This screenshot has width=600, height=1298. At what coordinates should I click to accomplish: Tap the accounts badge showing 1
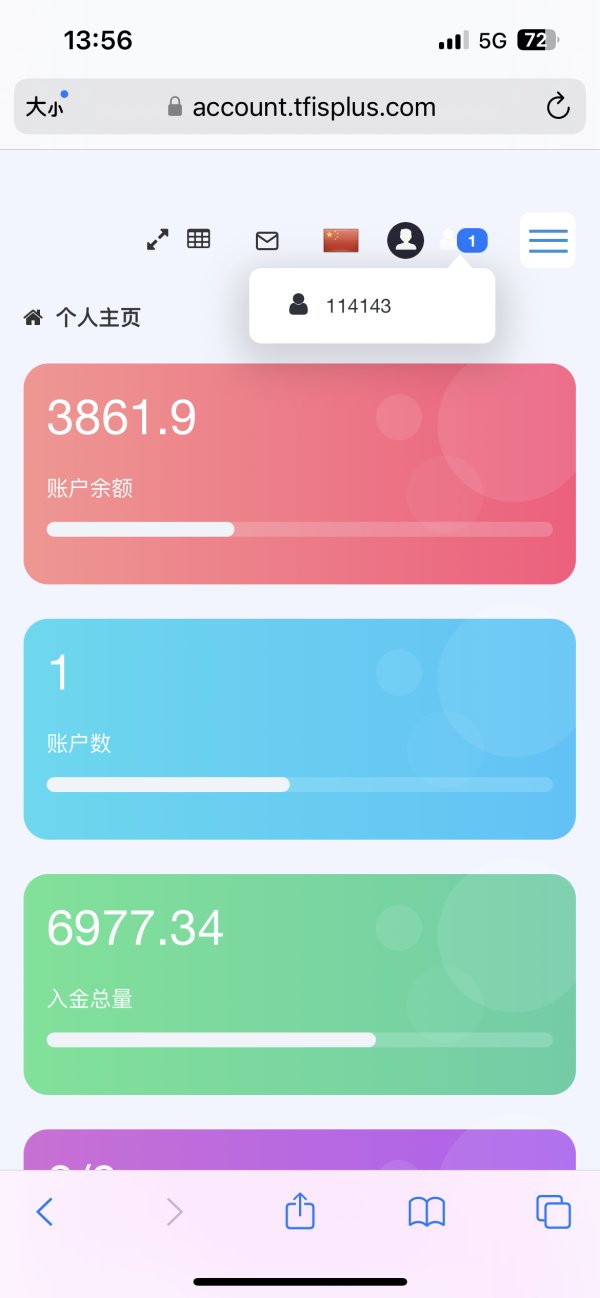pyautogui.click(x=463, y=240)
